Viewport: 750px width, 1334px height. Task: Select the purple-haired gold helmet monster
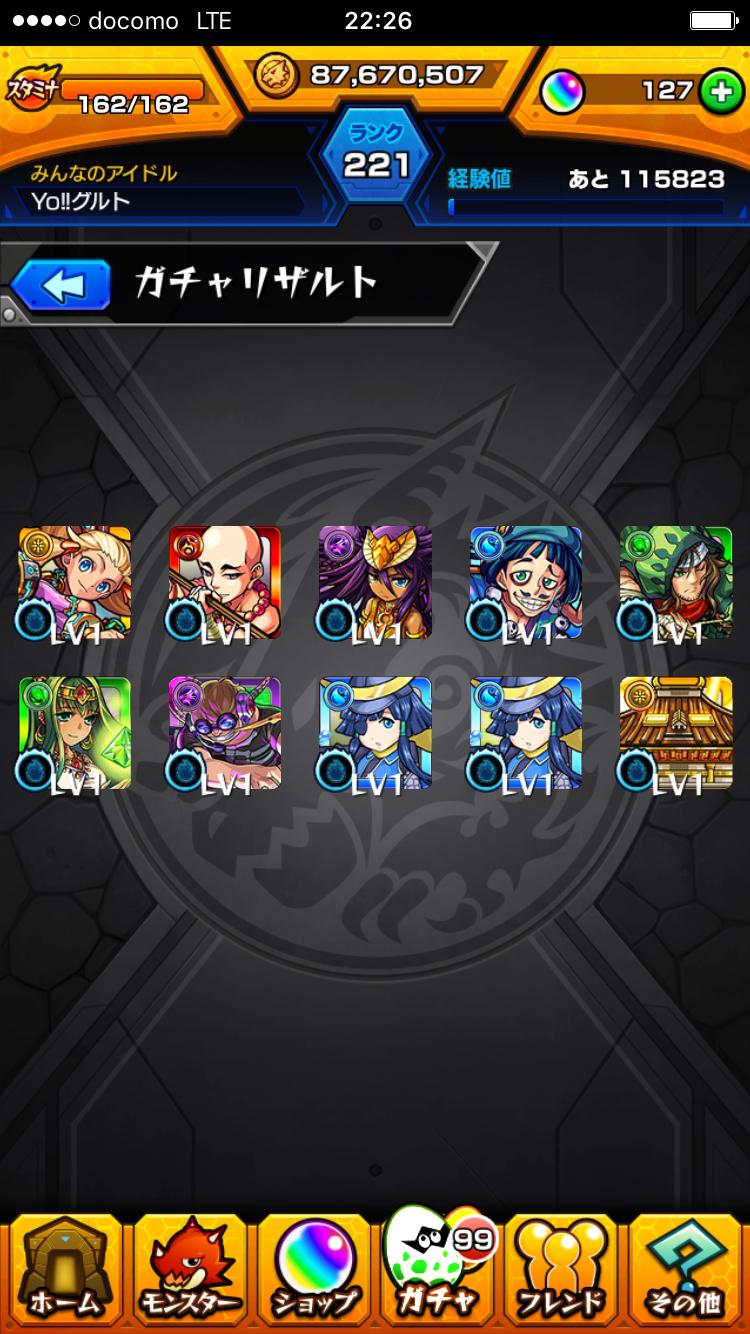(375, 583)
